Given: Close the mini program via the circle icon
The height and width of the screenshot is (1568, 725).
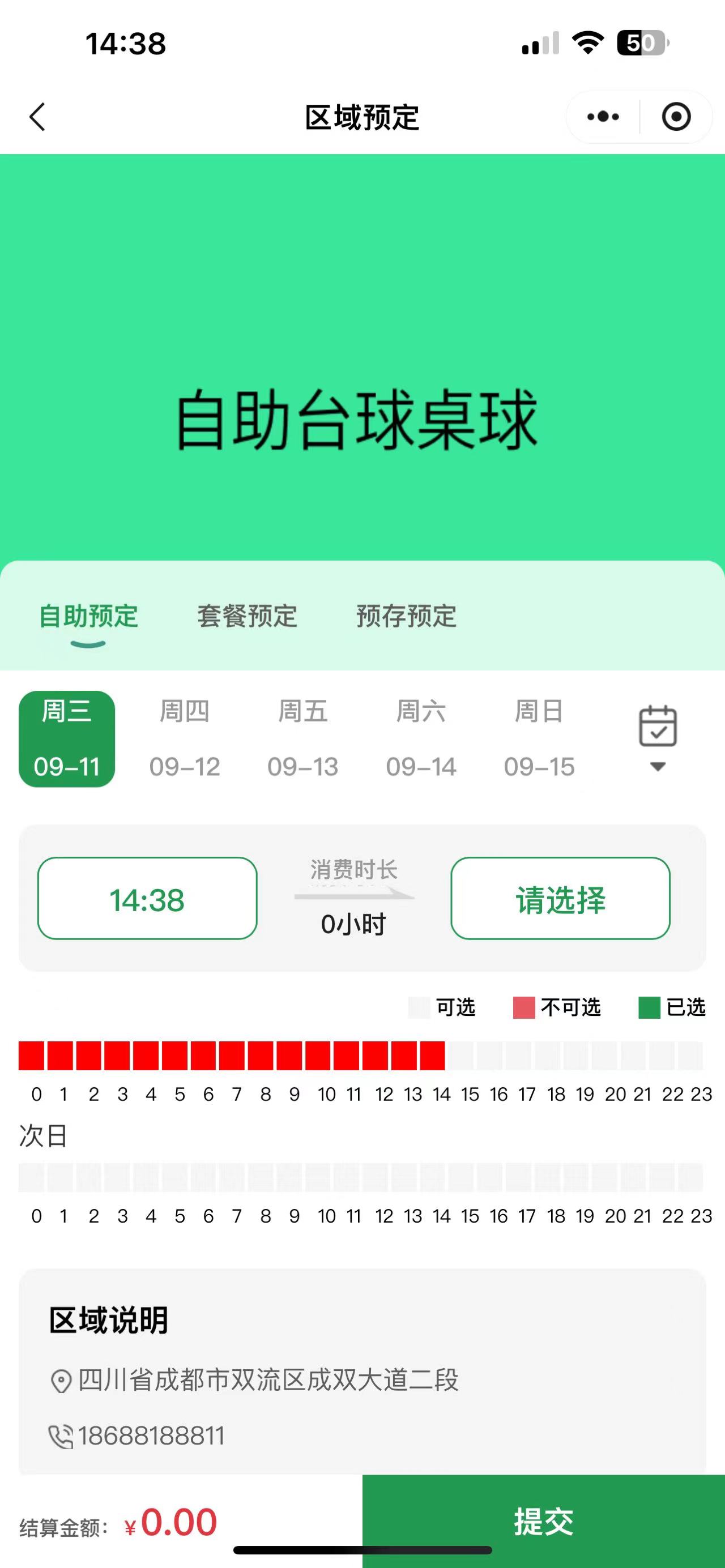Looking at the screenshot, I should [x=676, y=117].
